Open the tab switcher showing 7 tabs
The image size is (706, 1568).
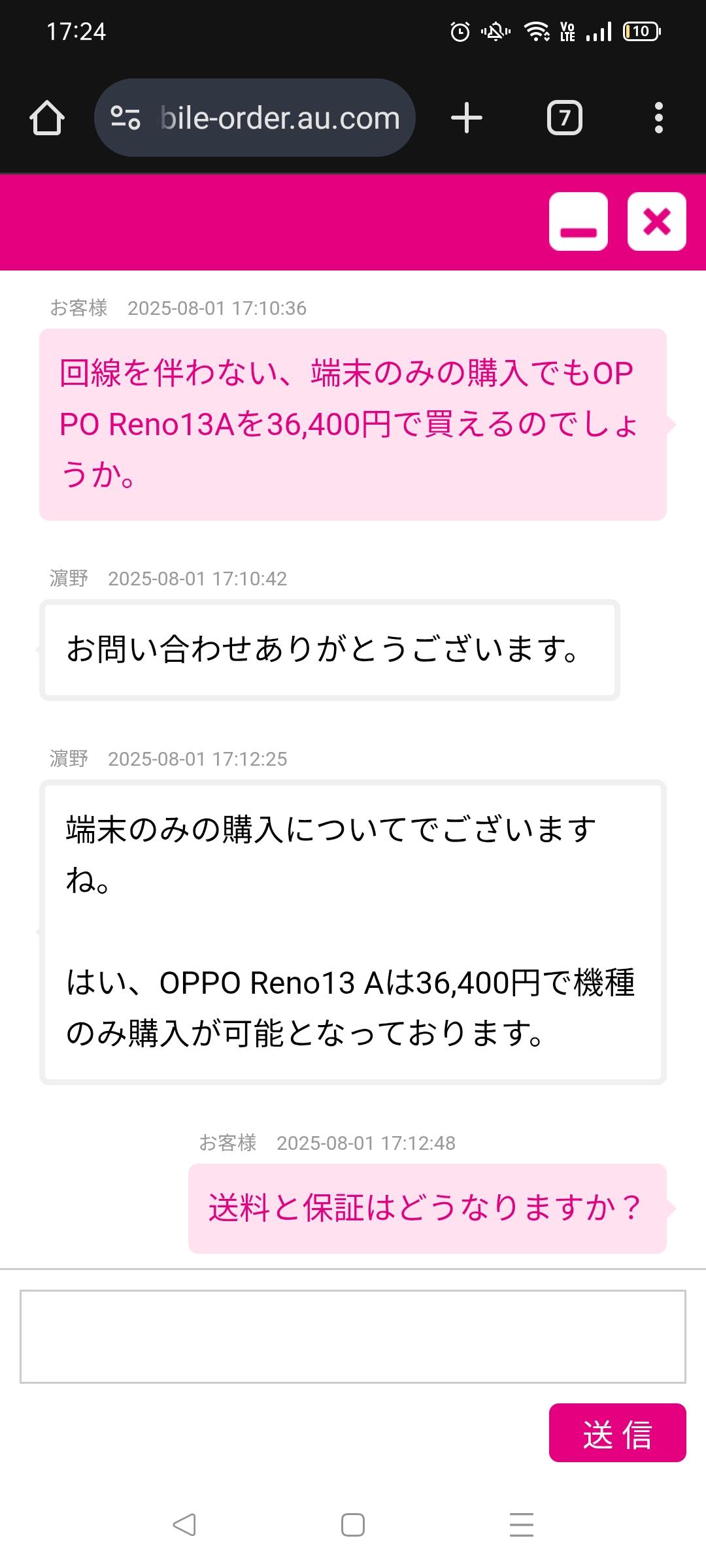tap(565, 118)
